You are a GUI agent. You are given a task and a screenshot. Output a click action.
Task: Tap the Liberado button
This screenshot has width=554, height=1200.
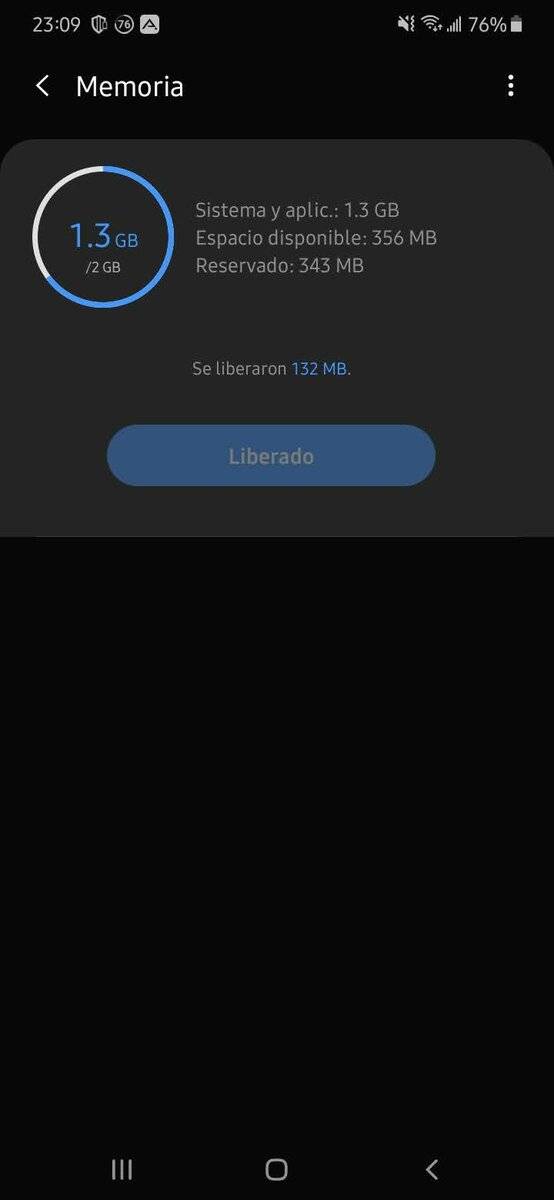pyautogui.click(x=271, y=456)
